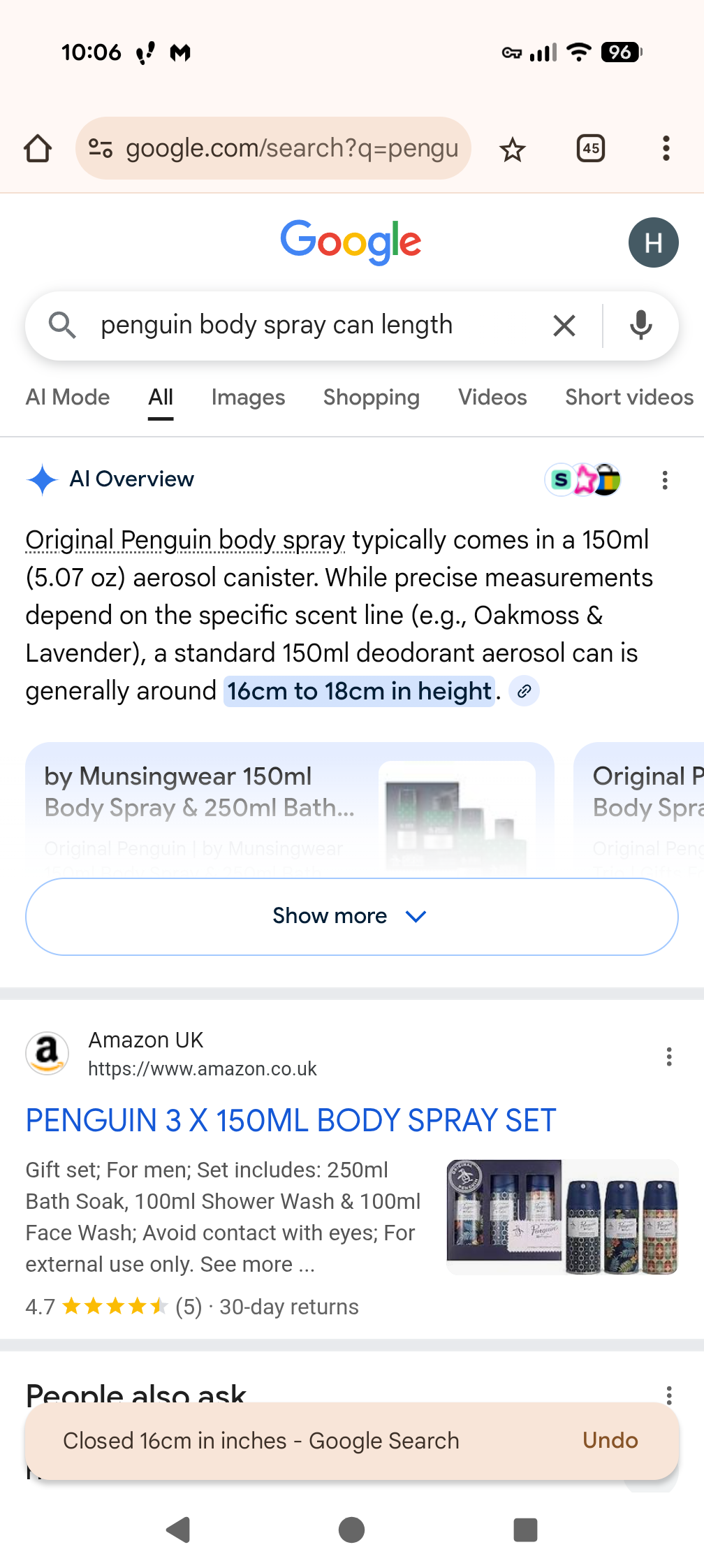Expand AI Overview with Show more
The height and width of the screenshot is (1568, 704).
351,916
